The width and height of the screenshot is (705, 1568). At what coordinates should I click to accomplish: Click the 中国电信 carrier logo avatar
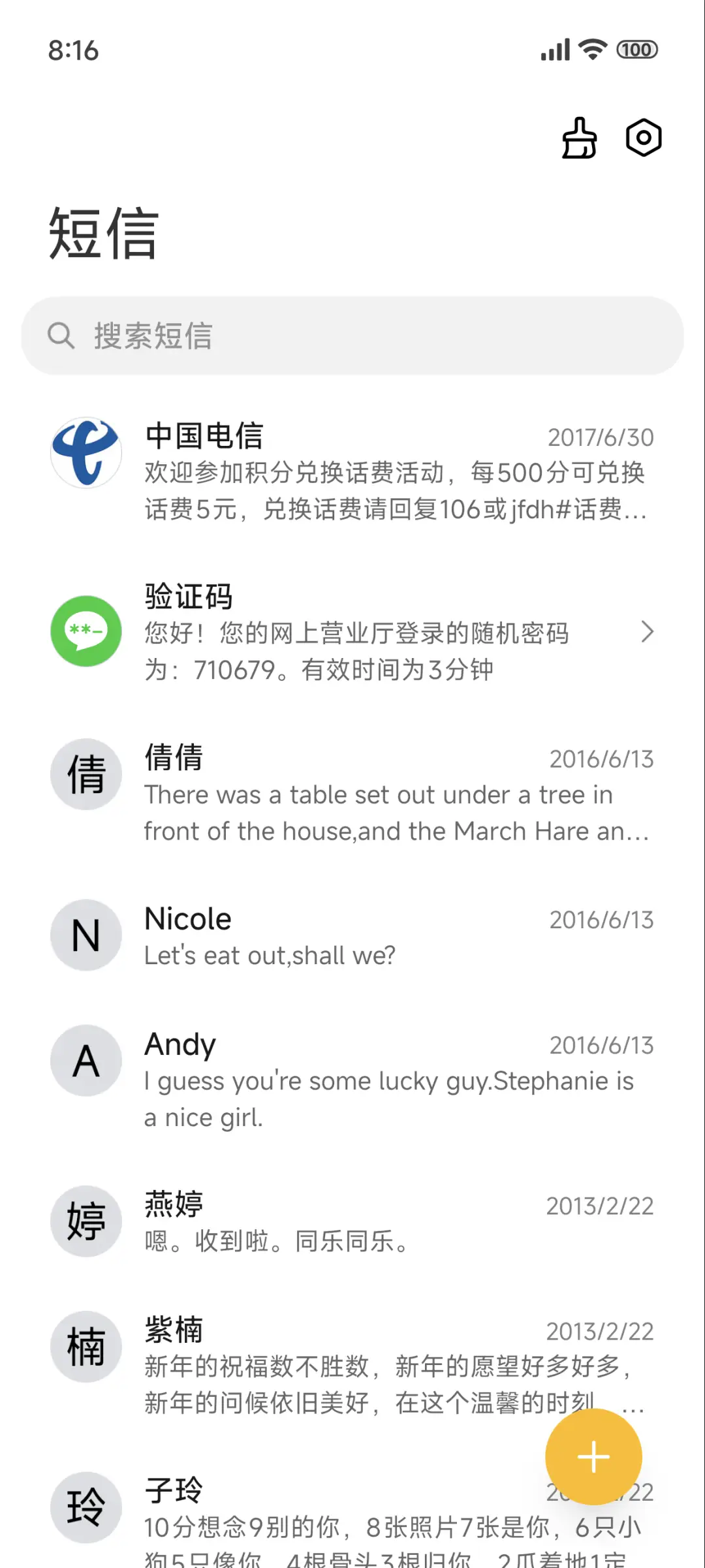click(x=86, y=453)
